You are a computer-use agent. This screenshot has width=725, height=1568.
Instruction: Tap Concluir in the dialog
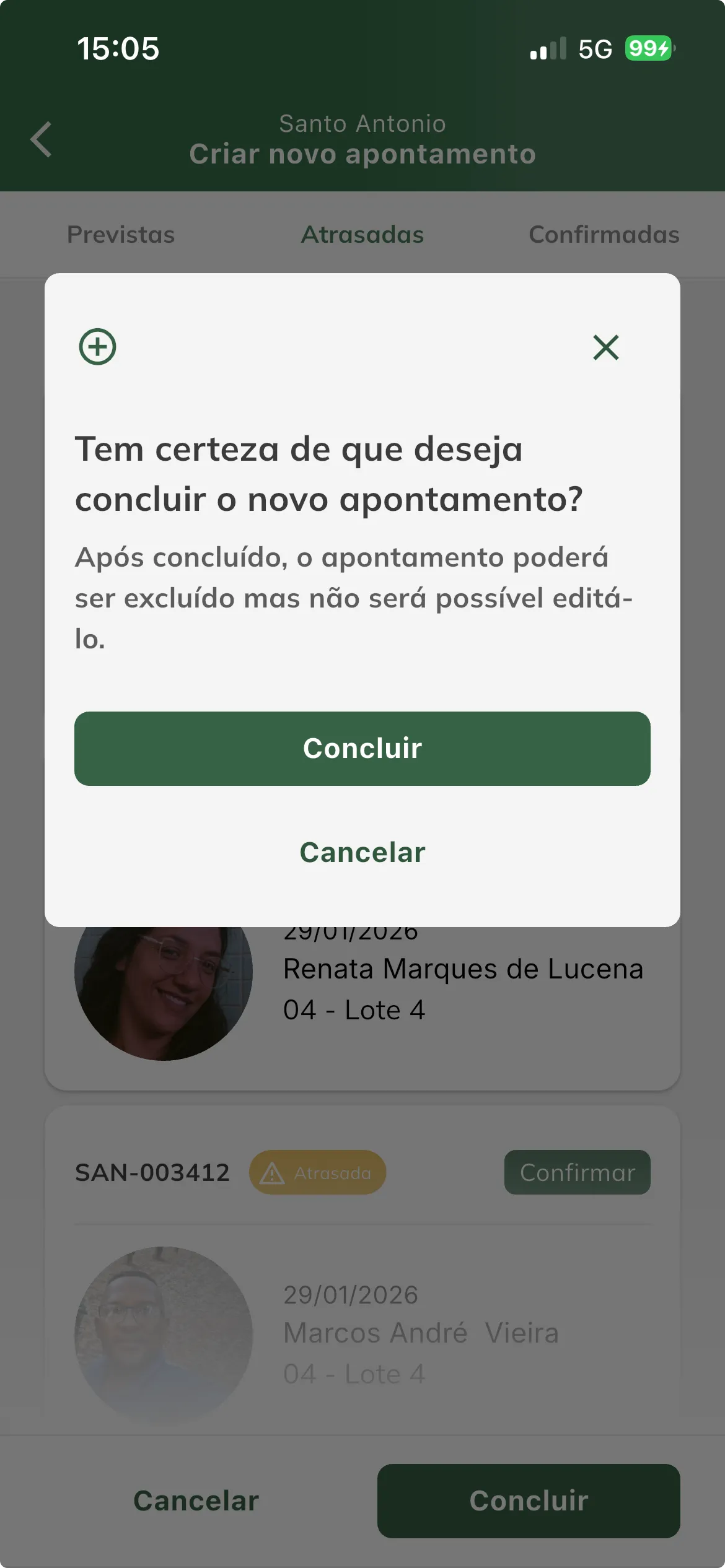coord(362,749)
